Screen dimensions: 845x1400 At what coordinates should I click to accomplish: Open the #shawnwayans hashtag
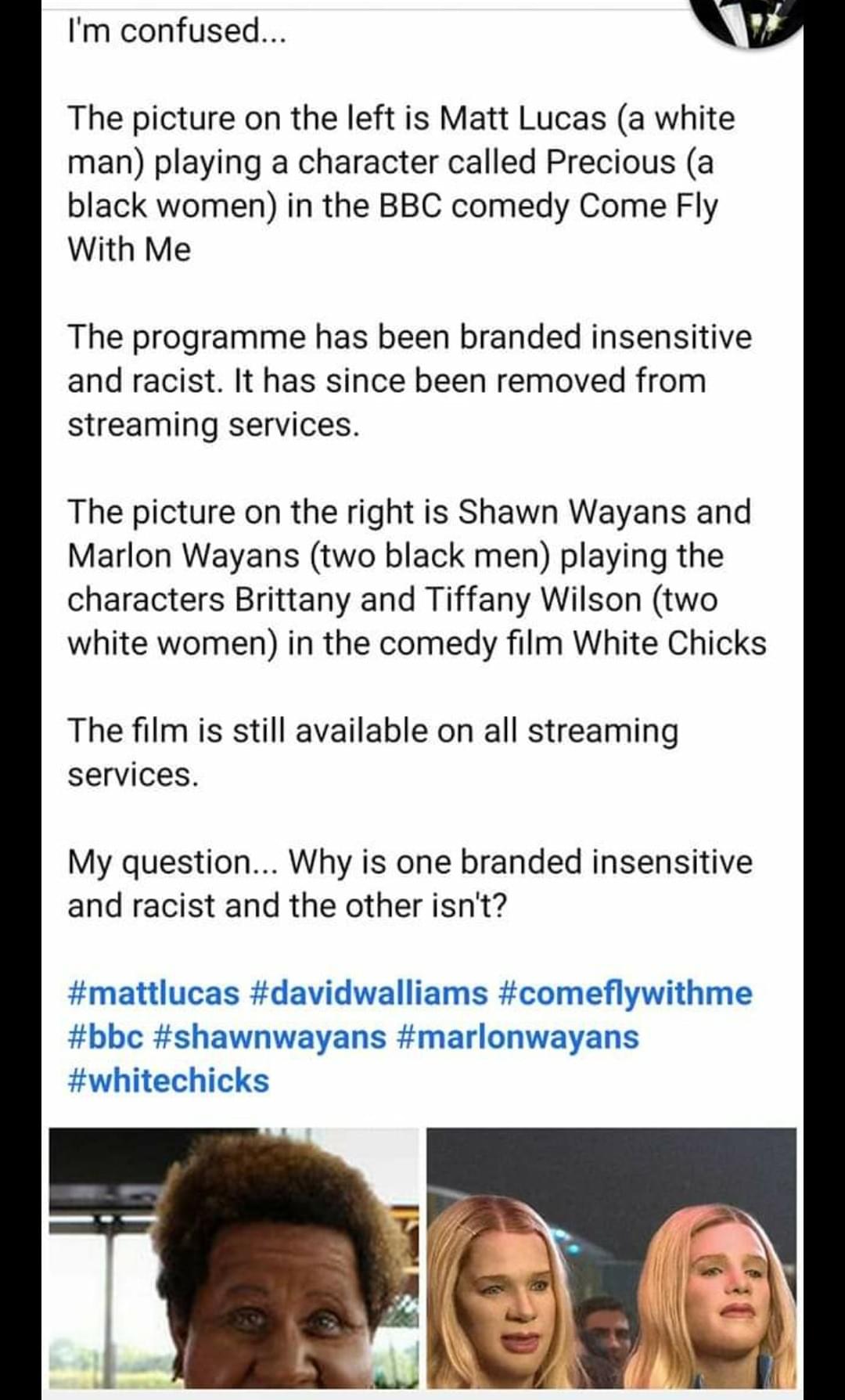[271, 1037]
